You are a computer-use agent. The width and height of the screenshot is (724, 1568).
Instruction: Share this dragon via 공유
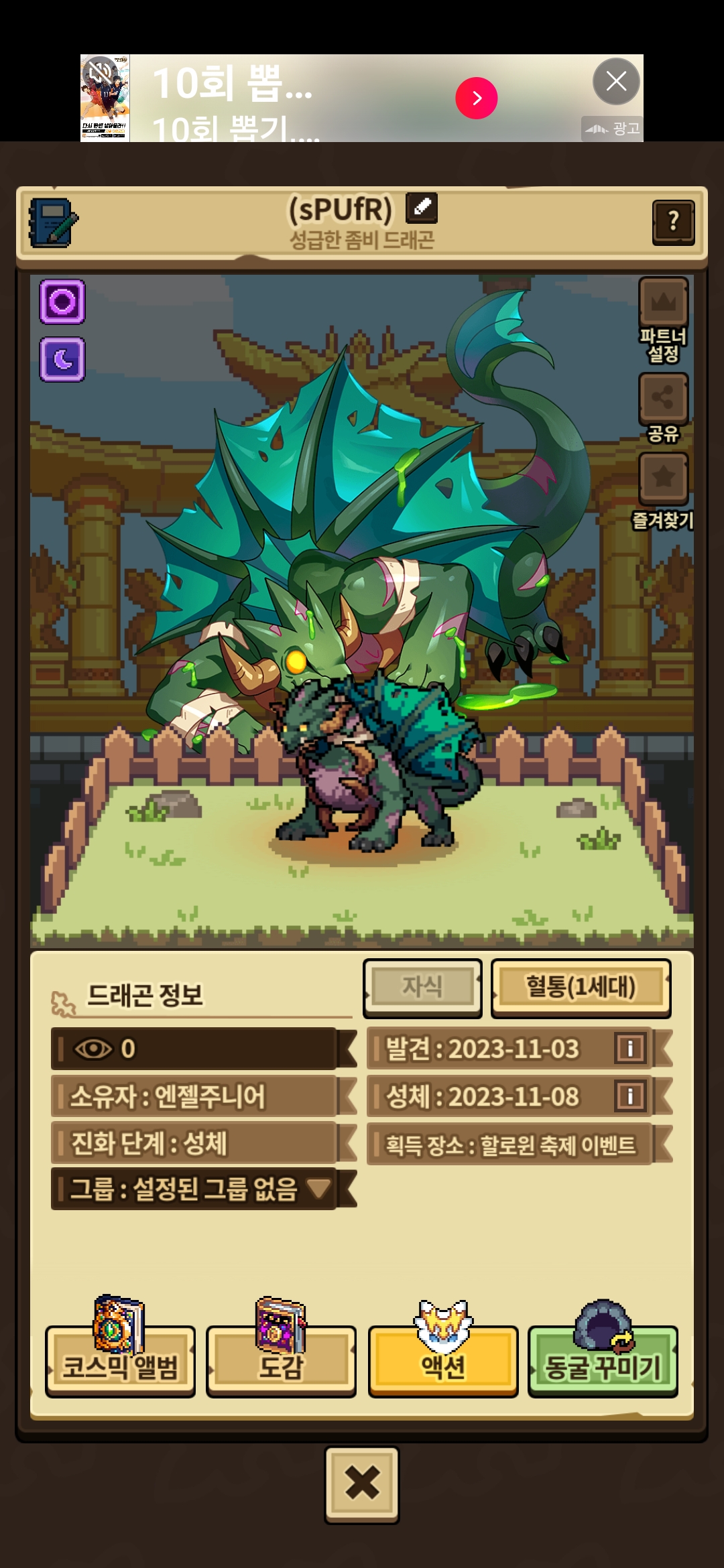(x=663, y=399)
